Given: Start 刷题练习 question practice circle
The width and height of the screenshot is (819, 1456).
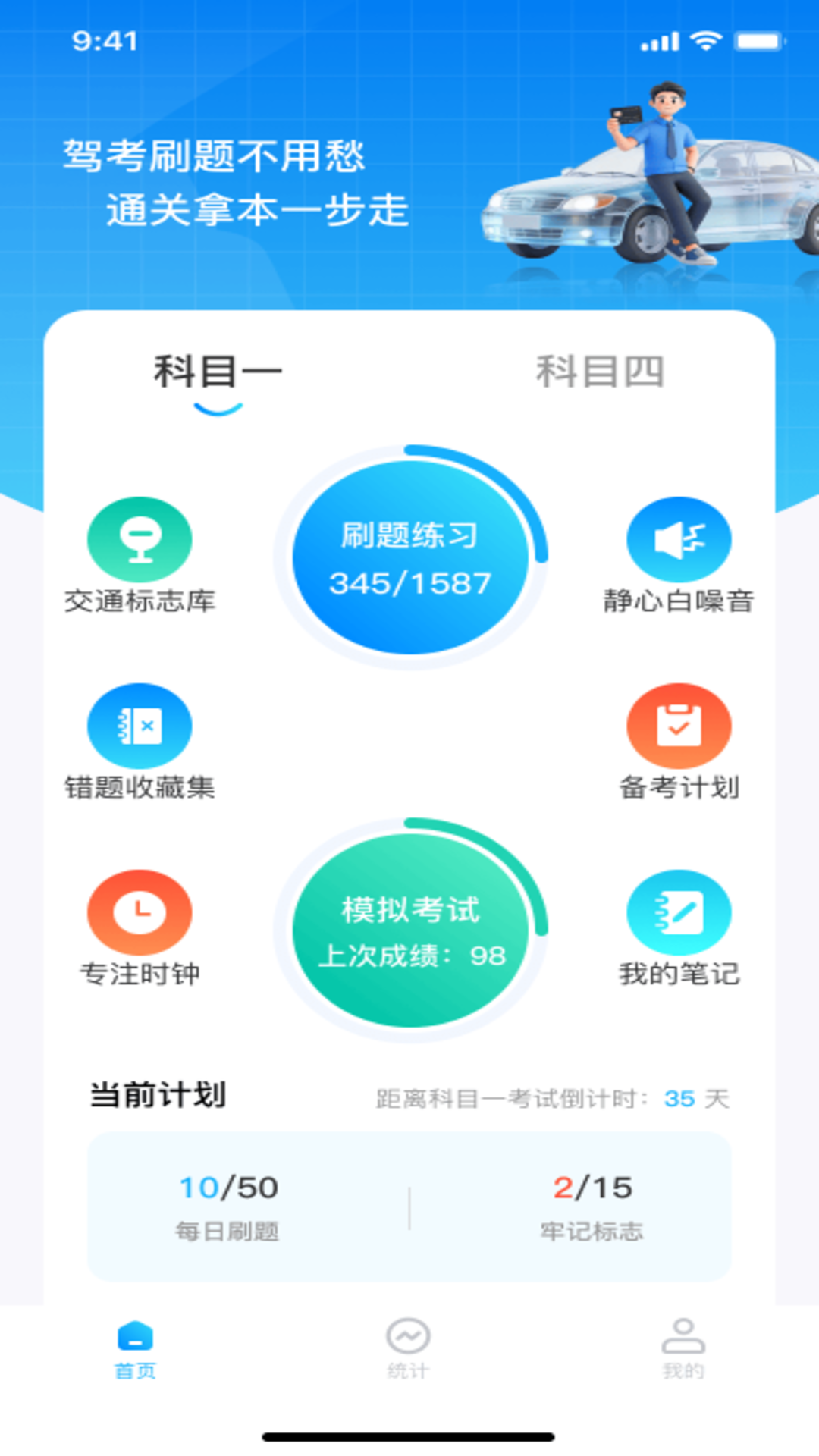Looking at the screenshot, I should [x=409, y=555].
